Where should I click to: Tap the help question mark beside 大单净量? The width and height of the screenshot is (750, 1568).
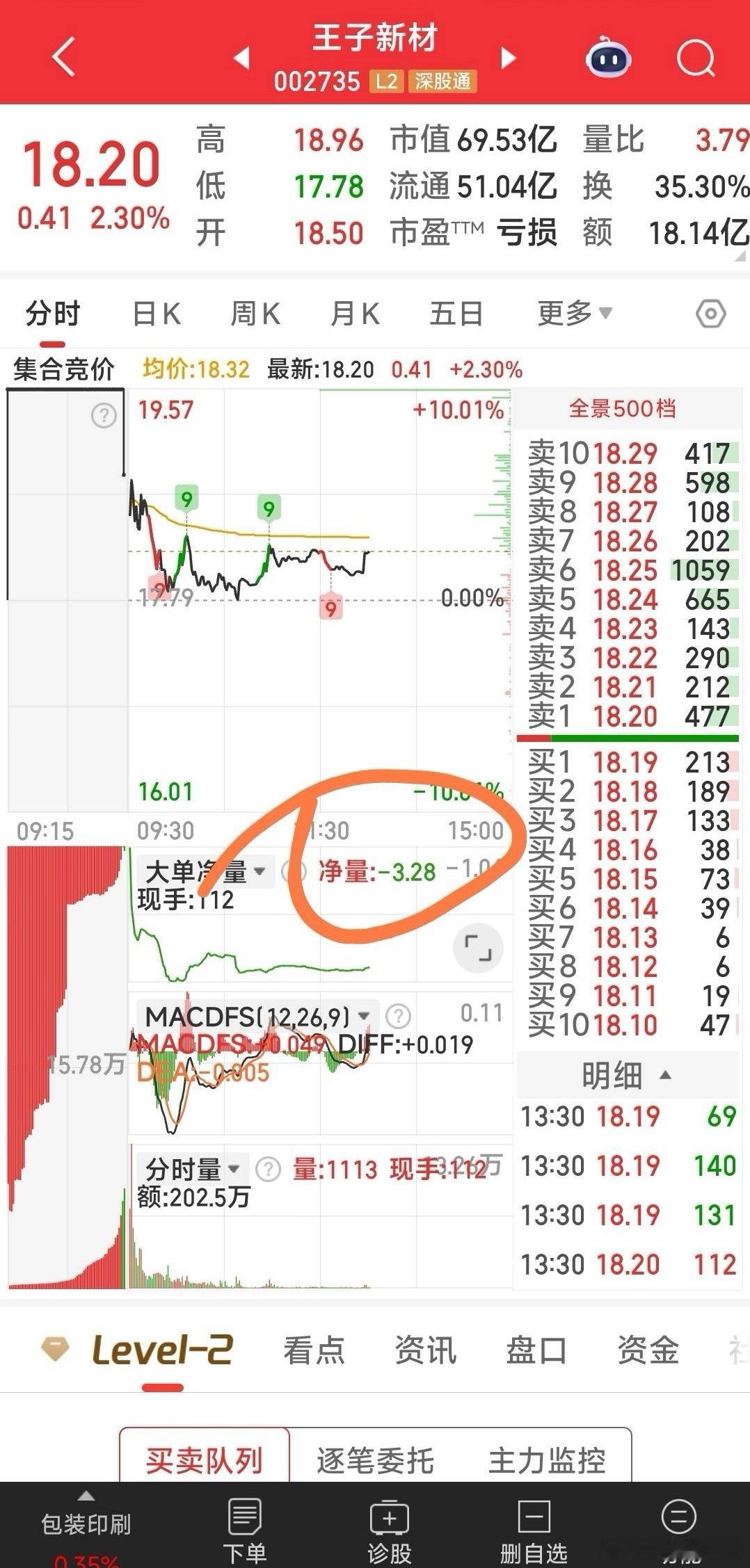click(293, 871)
